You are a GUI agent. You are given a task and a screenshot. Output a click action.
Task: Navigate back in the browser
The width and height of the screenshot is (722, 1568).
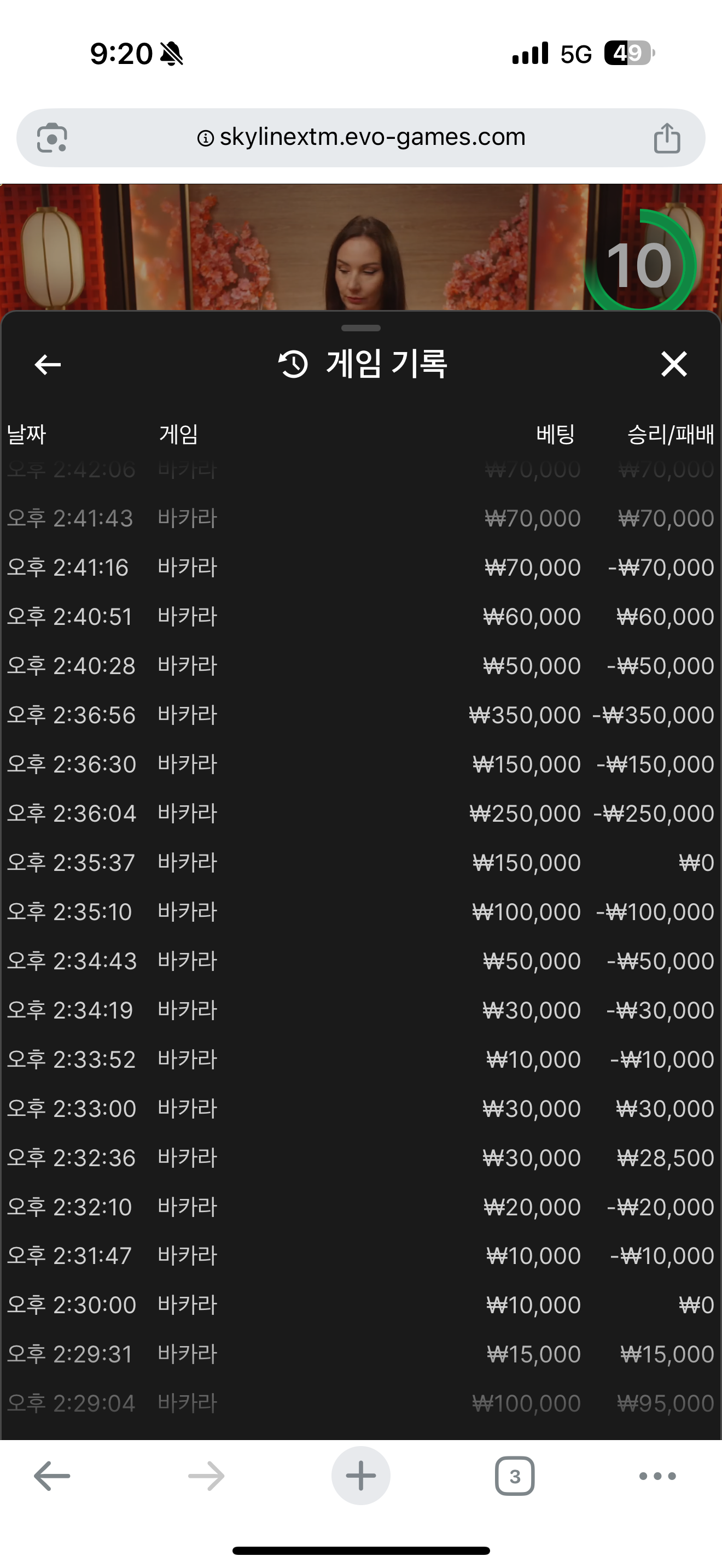point(52,1476)
